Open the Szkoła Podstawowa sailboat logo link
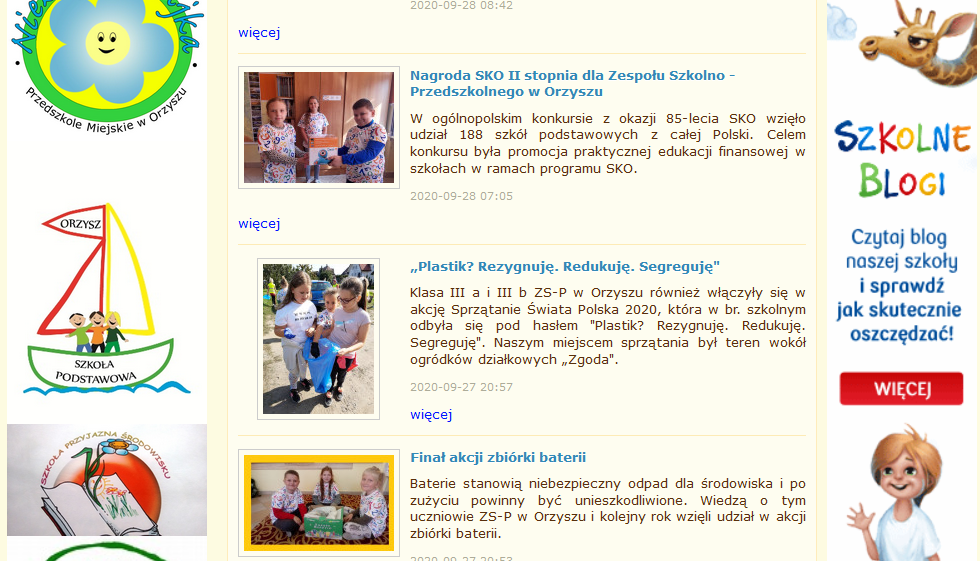Viewport: 980px width, 561px height. pos(104,298)
